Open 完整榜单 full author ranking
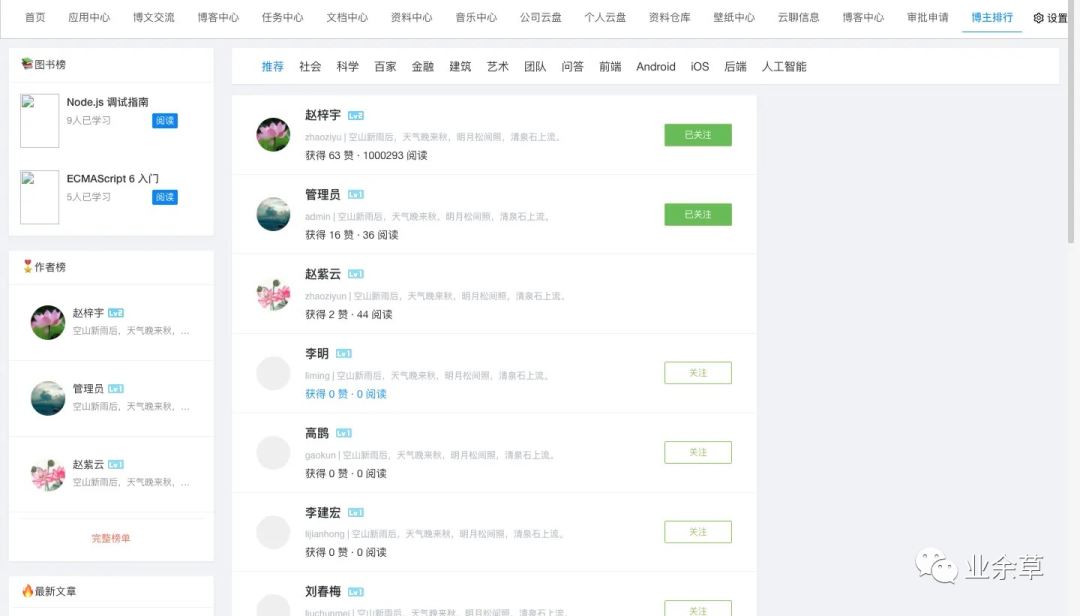The width and height of the screenshot is (1080, 616). click(x=111, y=539)
